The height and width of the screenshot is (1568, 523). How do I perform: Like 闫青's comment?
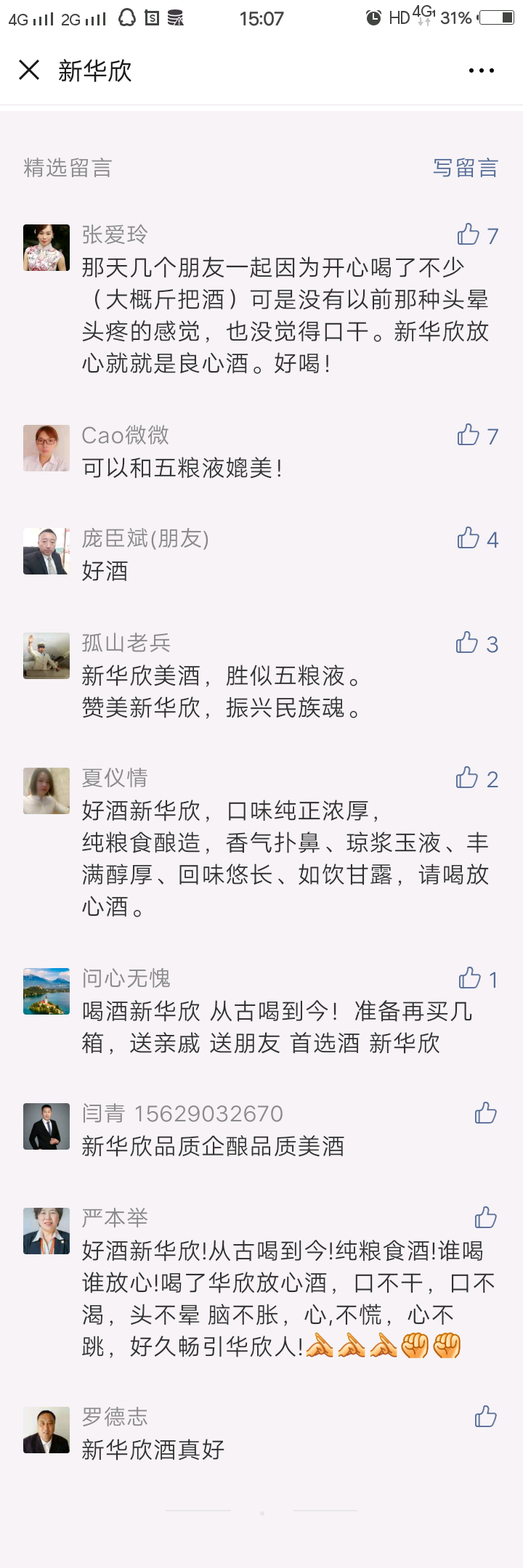click(485, 1113)
